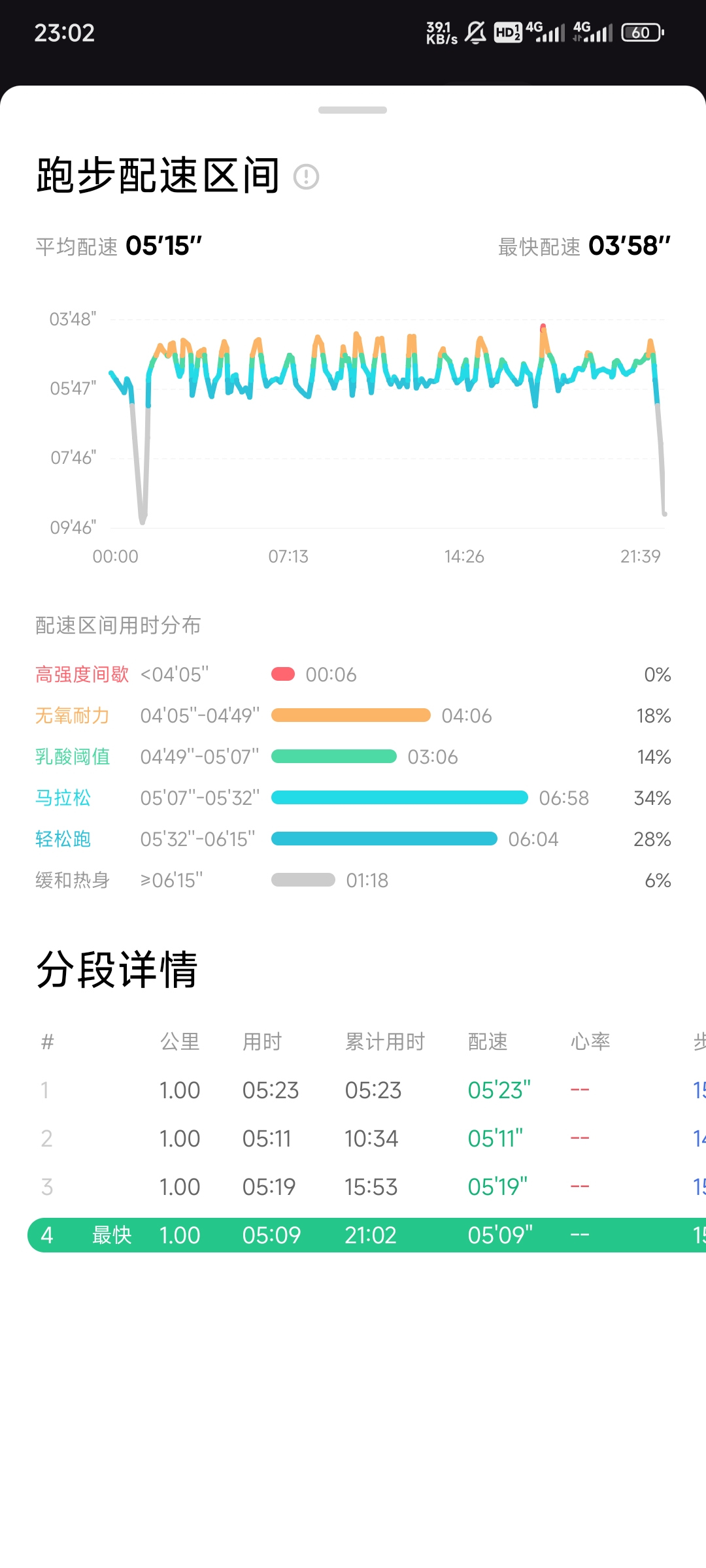Tap the sheet drag handle at top

coord(352,110)
